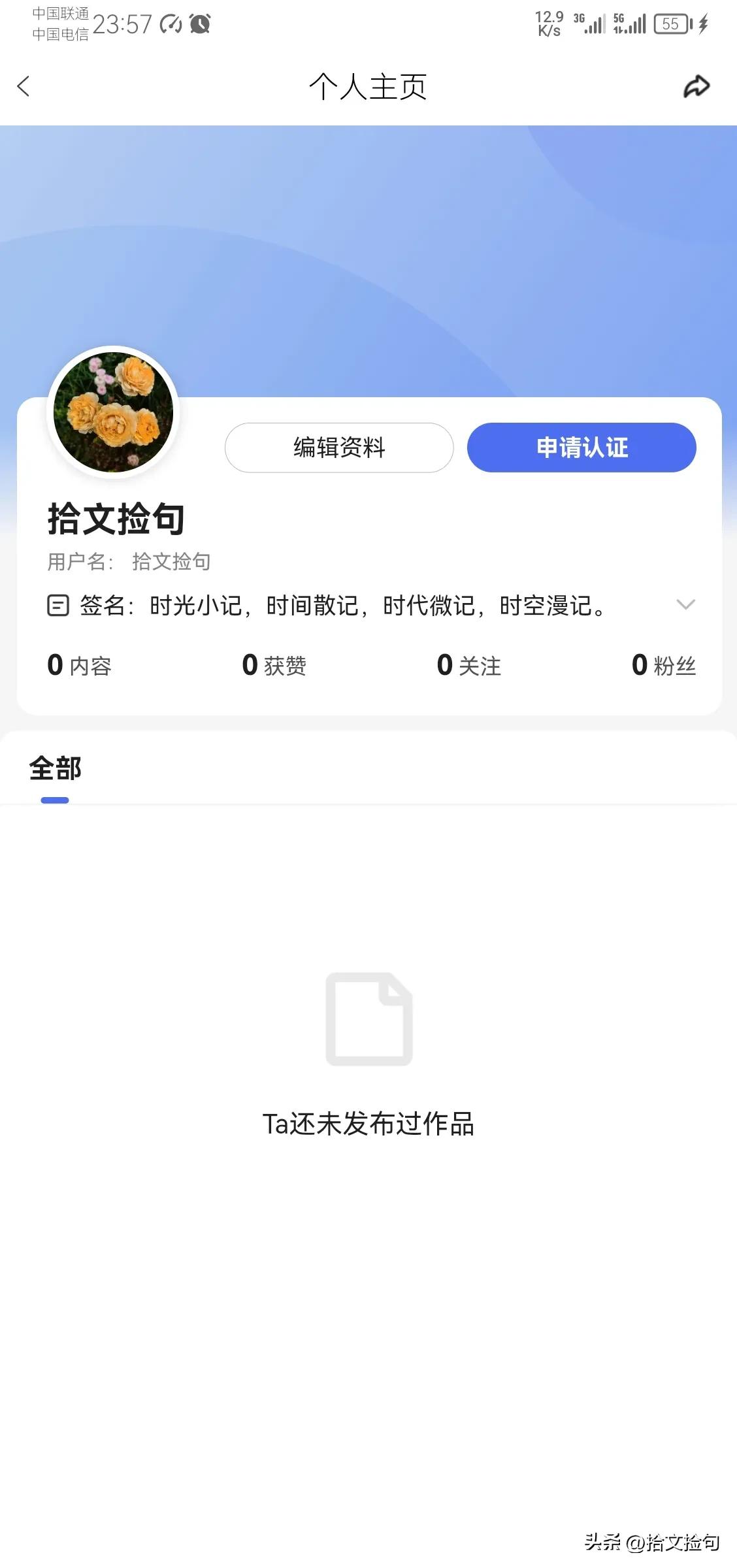Open the alarm clock icon in status bar
737x1568 pixels.
pos(200,24)
